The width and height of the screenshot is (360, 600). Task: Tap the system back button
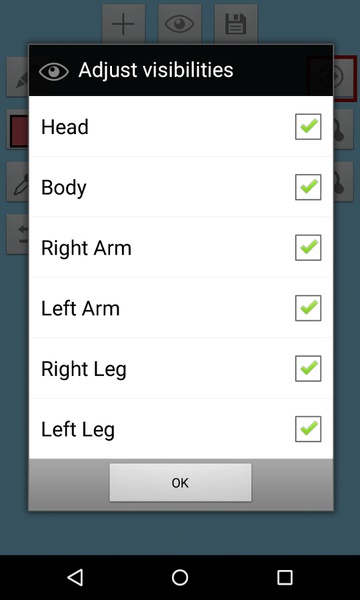point(75,577)
